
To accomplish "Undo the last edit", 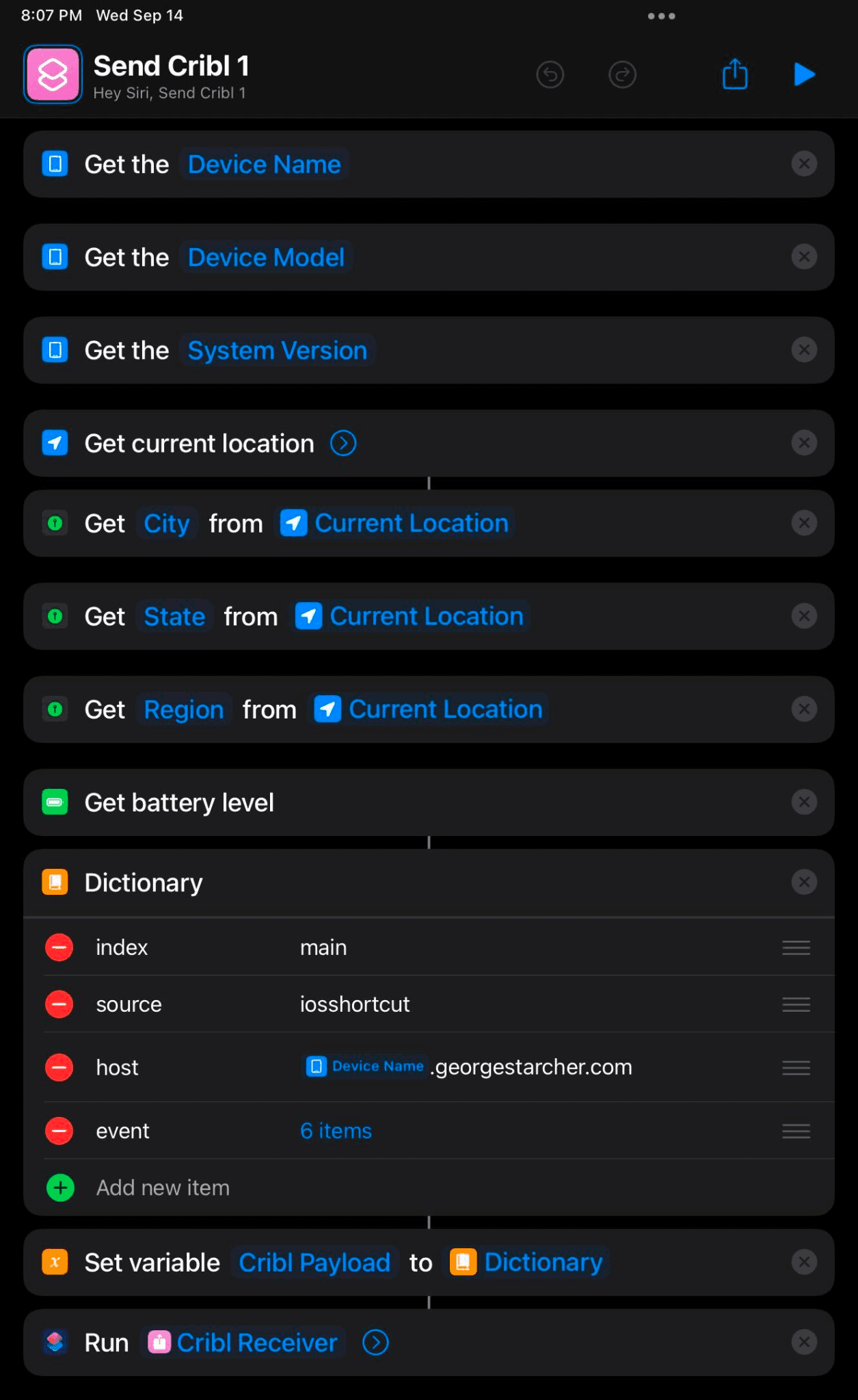I will pyautogui.click(x=550, y=75).
